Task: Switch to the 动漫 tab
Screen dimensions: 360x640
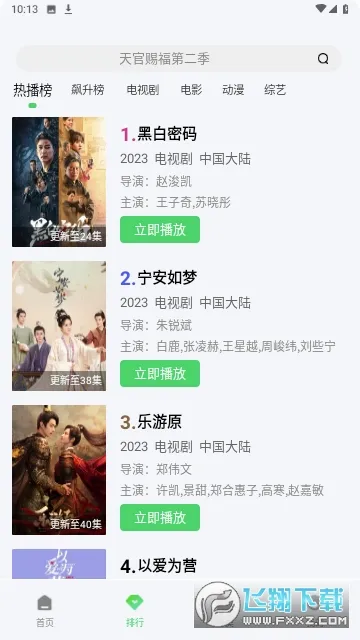Action: [233, 90]
